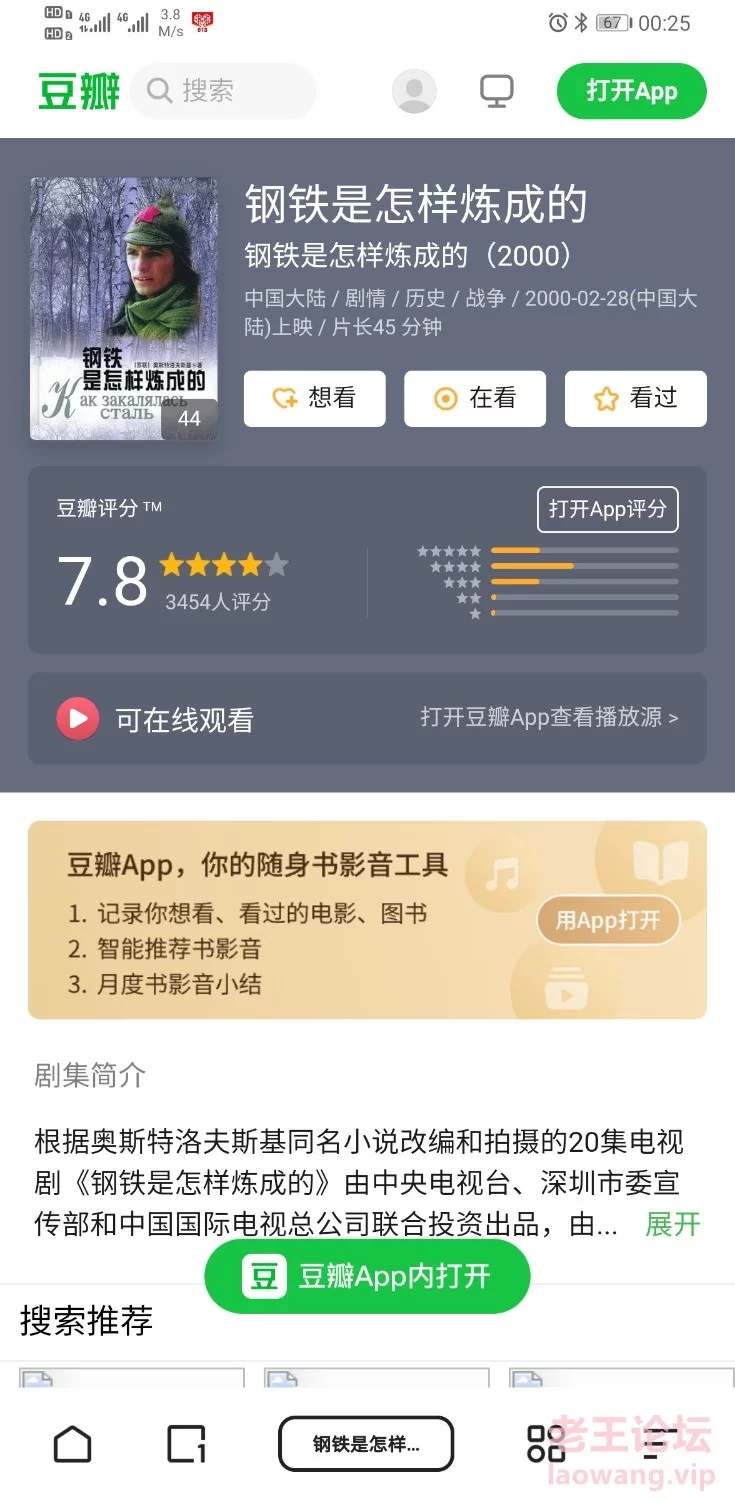The image size is (735, 1500).
Task: Open 打开豆瓣App查看播放源 link
Action: (x=549, y=717)
